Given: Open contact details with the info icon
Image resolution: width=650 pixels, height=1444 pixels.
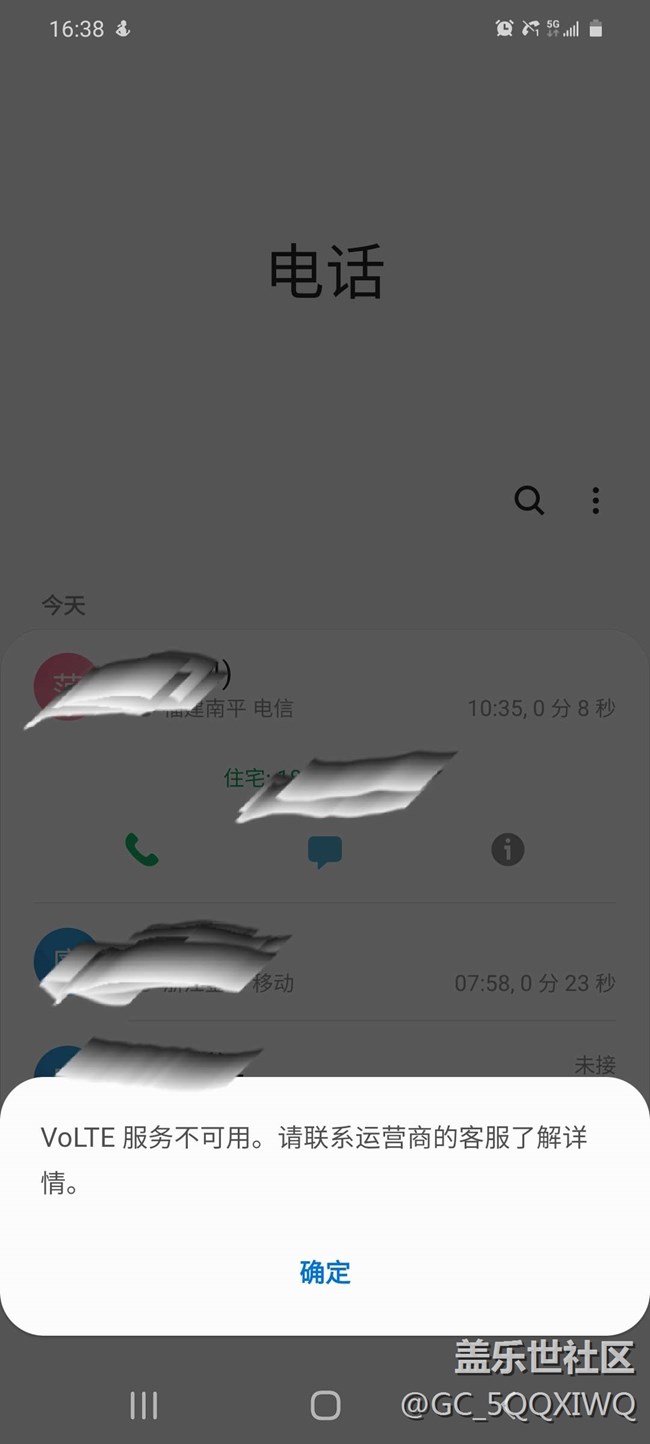Looking at the screenshot, I should click(508, 850).
